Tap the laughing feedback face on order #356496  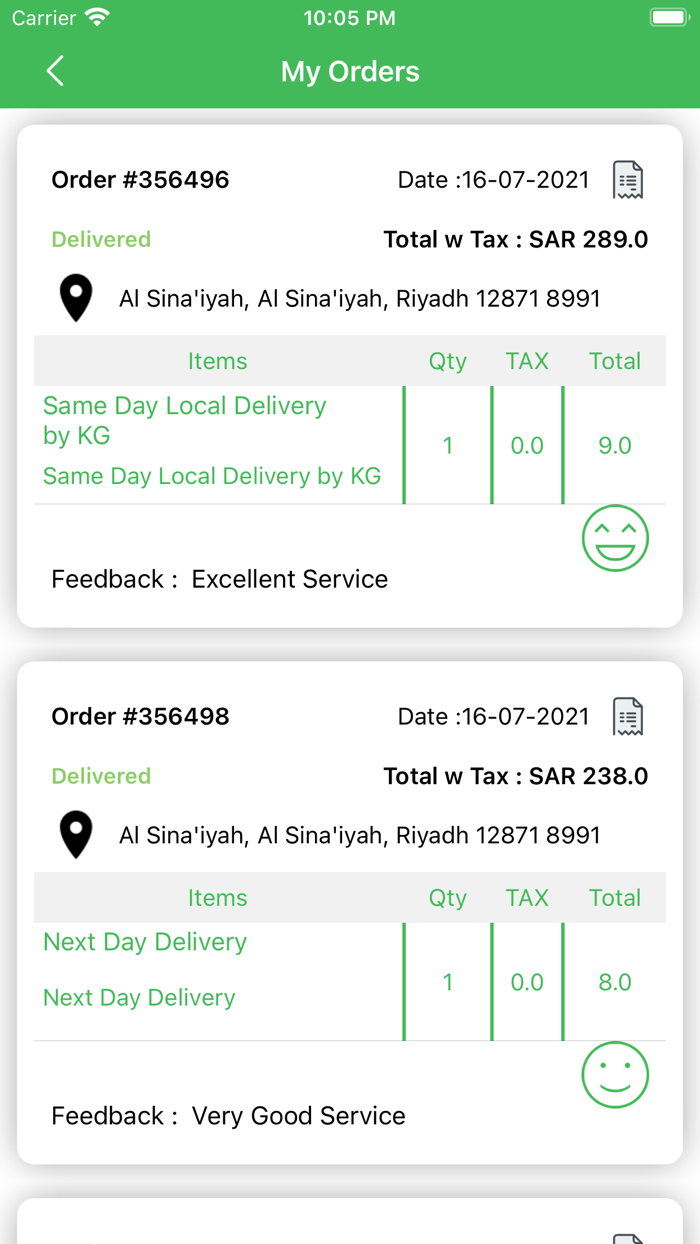click(x=615, y=538)
